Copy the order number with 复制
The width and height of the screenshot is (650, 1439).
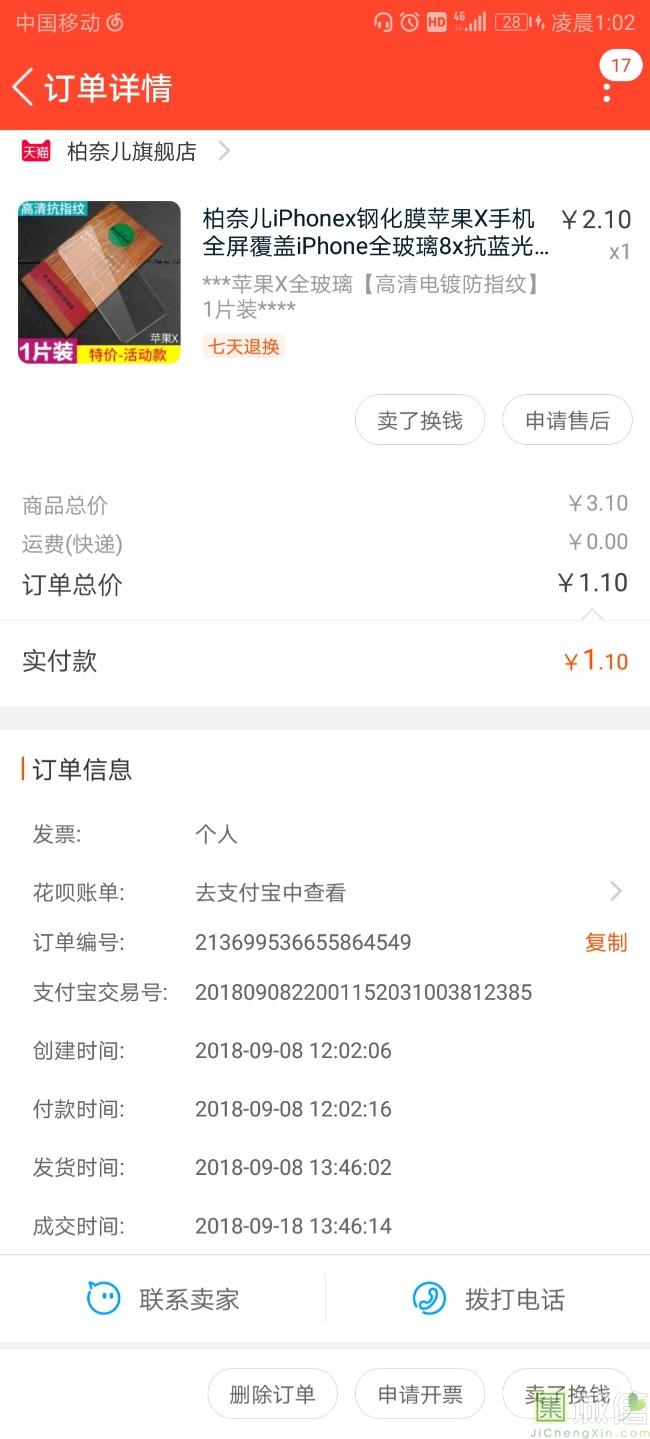(605, 942)
